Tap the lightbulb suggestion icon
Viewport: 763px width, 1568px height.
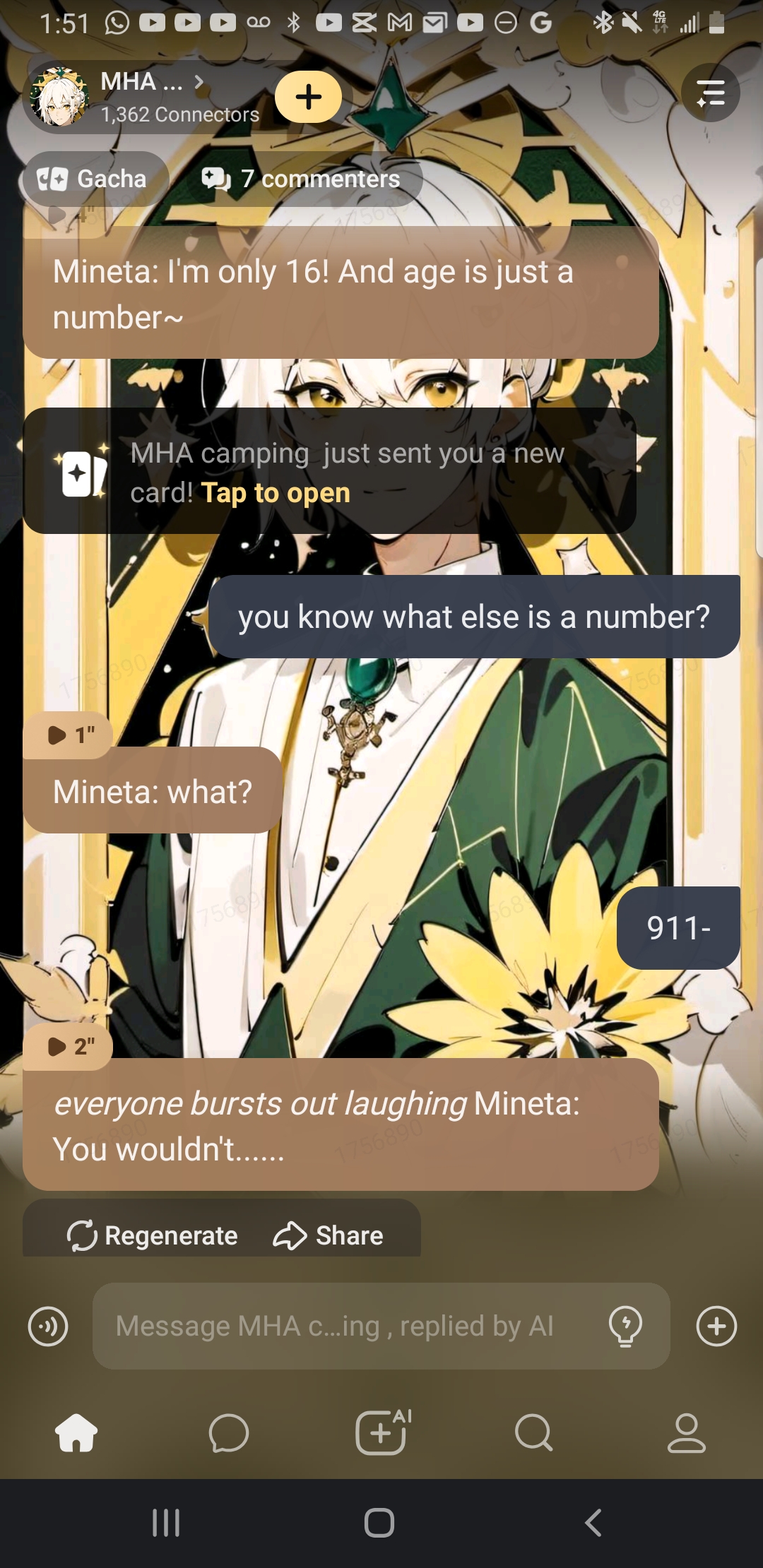click(x=625, y=1326)
